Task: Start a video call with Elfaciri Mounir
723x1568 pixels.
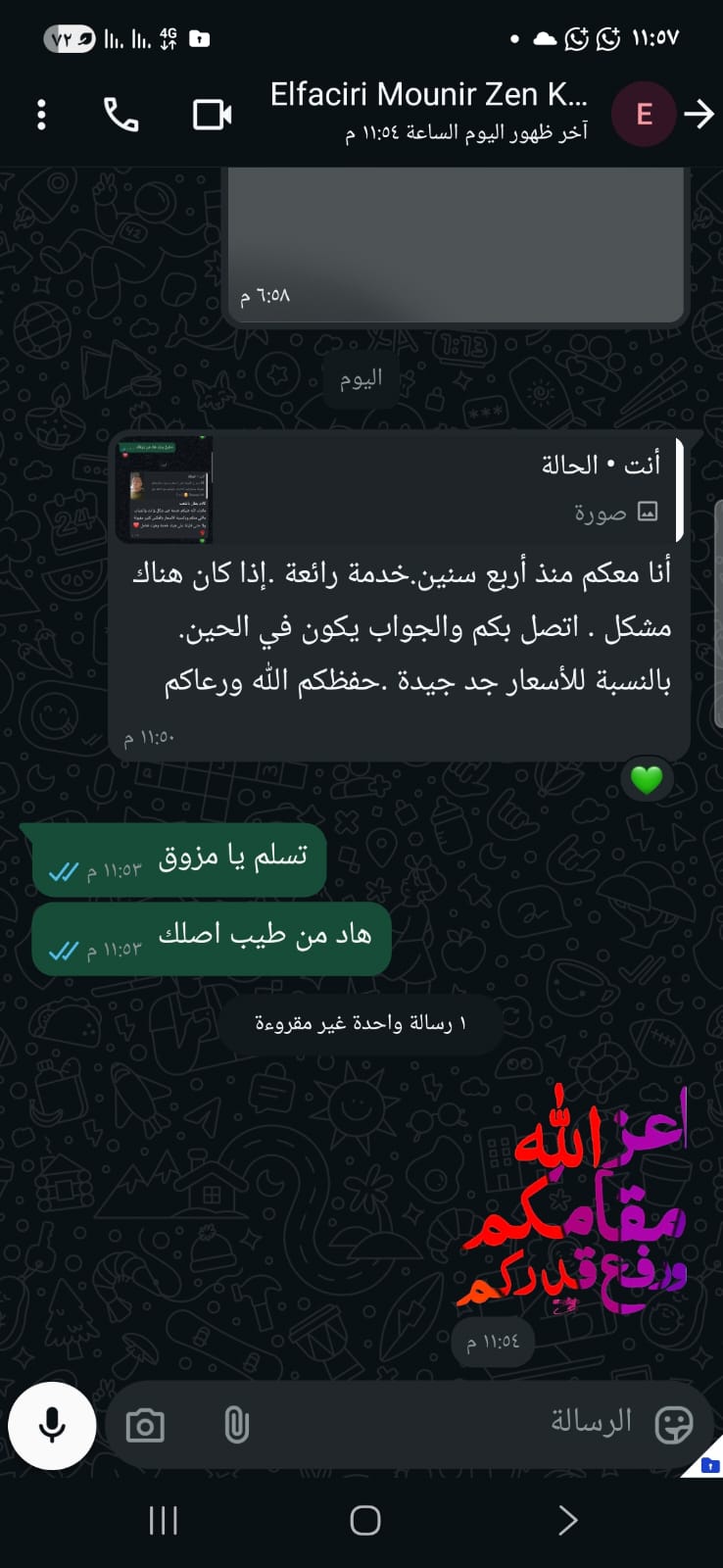Action: (212, 115)
